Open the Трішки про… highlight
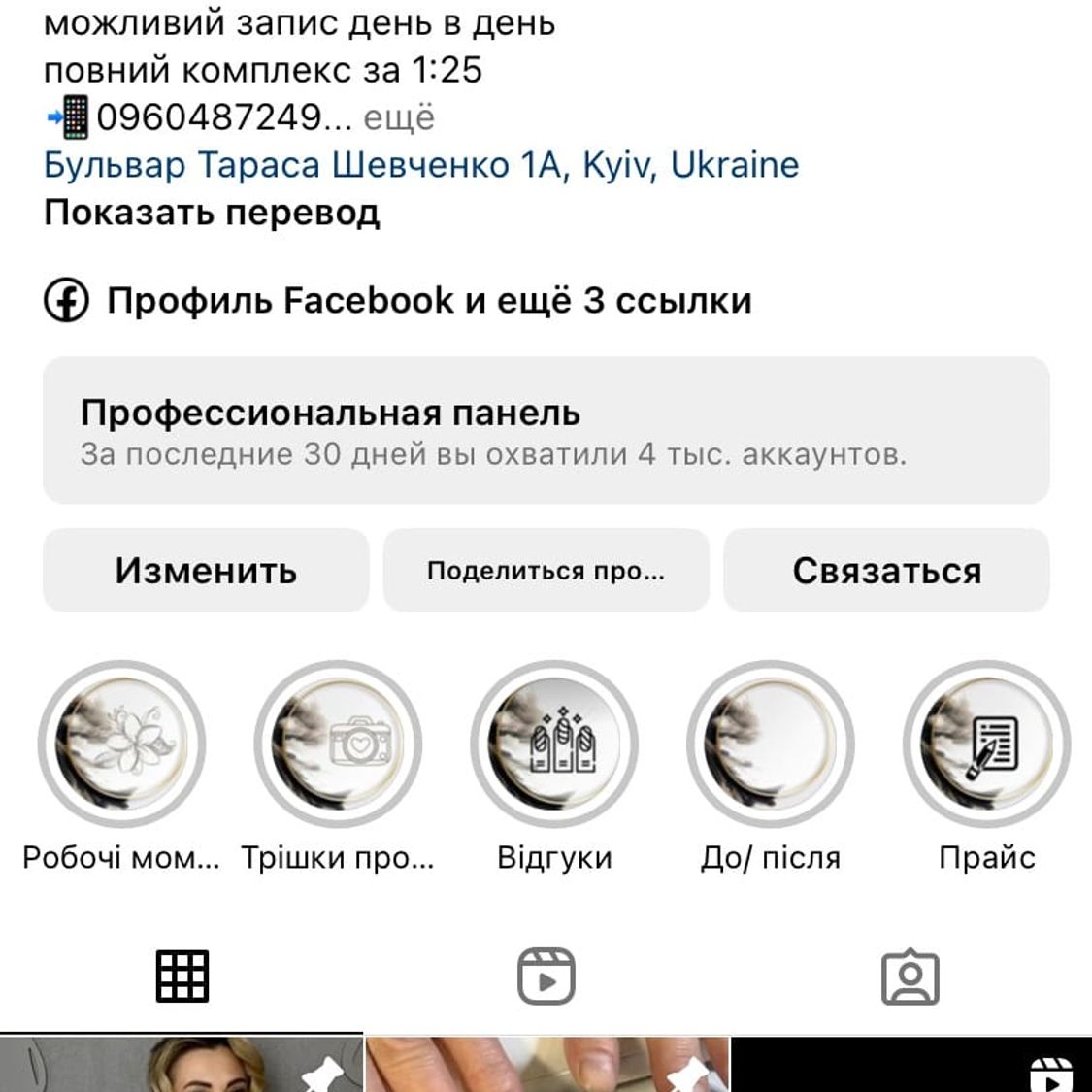Screen dimensions: 1092x1092 click(x=338, y=745)
